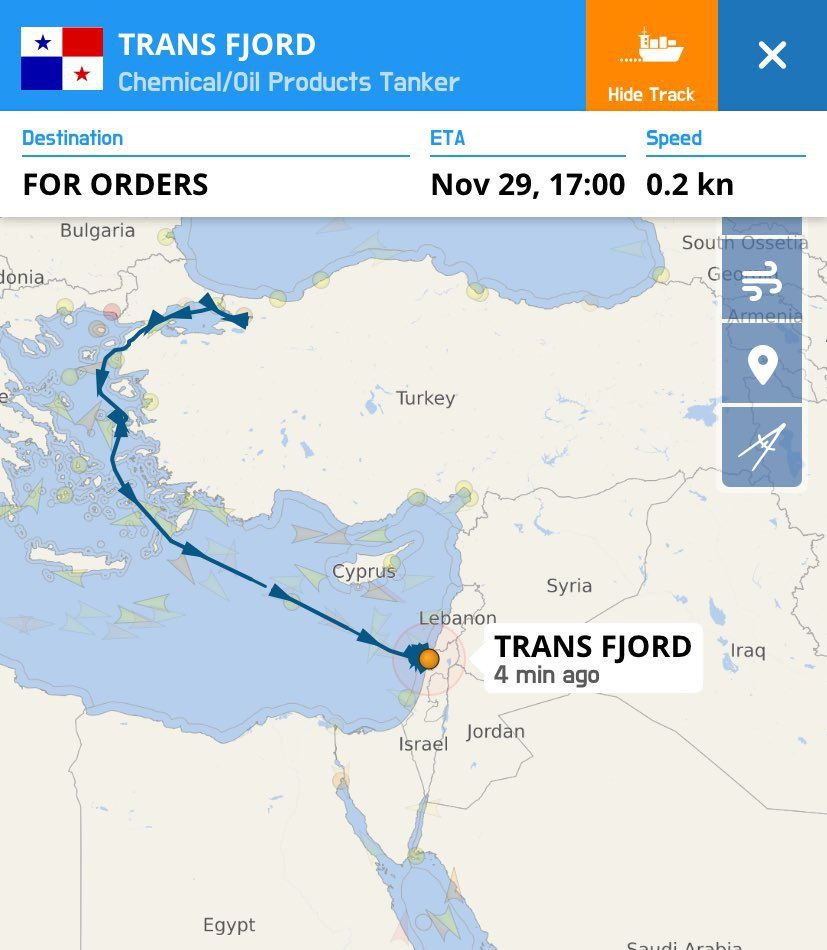Image resolution: width=827 pixels, height=950 pixels.
Task: Open the distance measuring tool
Action: click(762, 447)
